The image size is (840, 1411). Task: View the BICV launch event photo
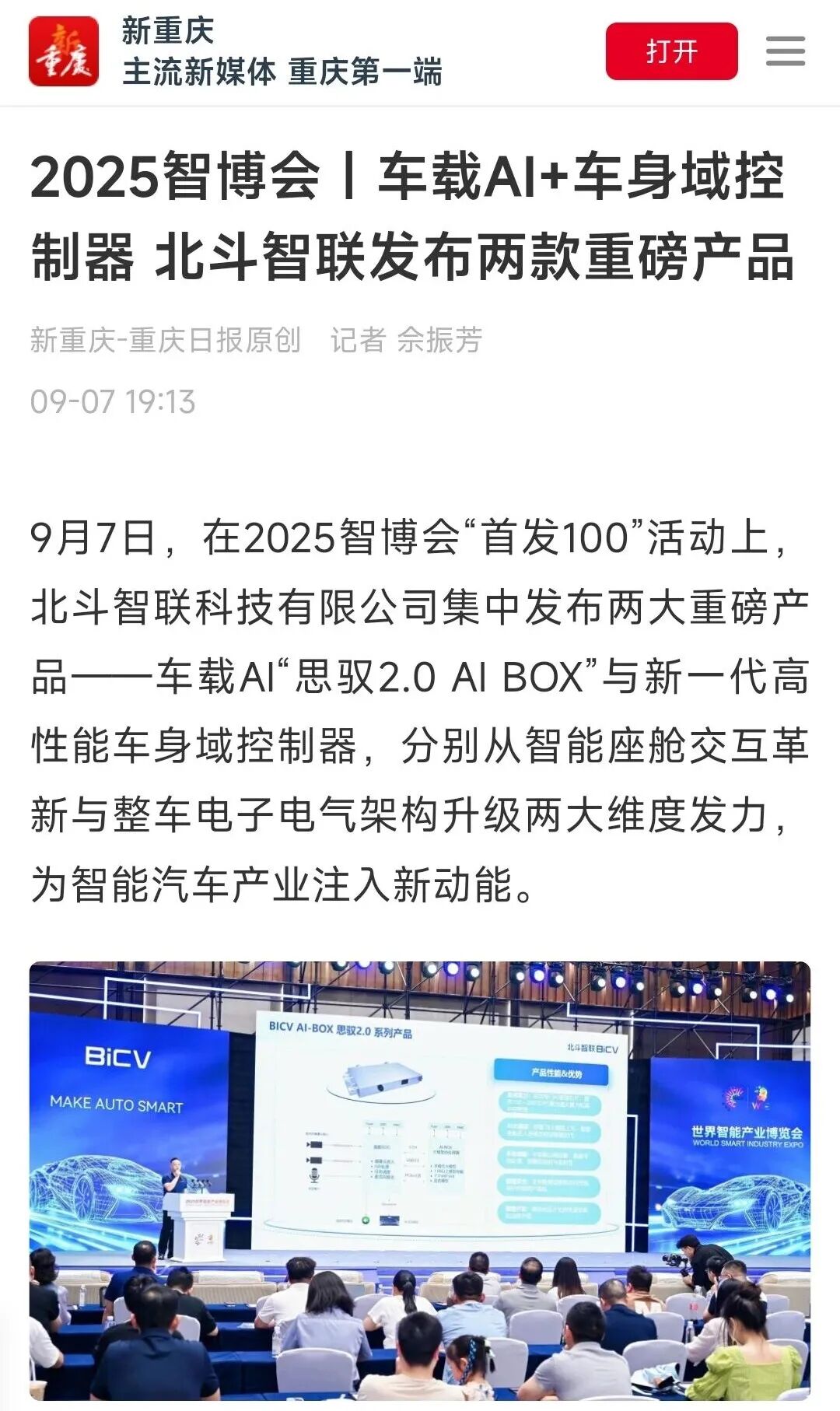click(420, 1181)
